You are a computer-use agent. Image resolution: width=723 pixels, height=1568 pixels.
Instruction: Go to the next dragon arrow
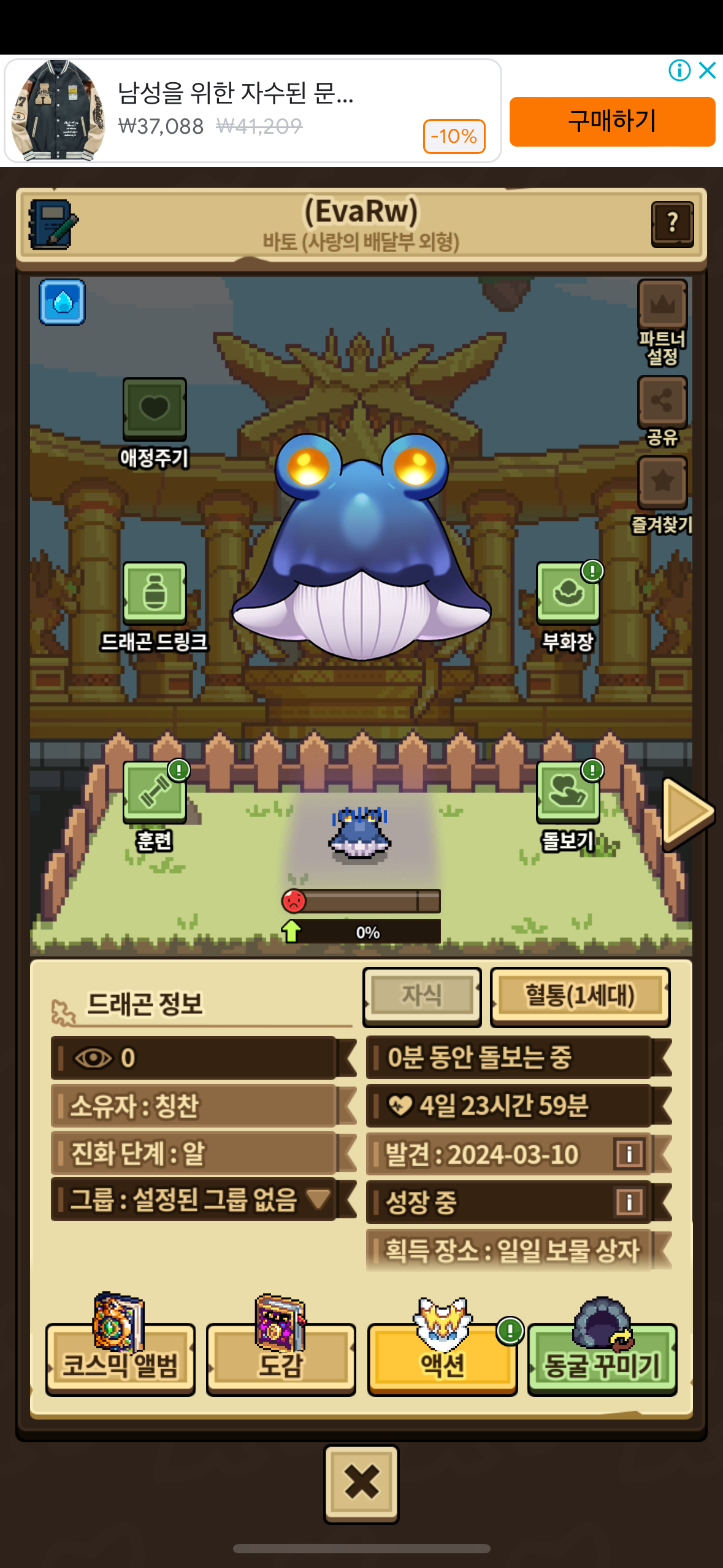point(687,813)
